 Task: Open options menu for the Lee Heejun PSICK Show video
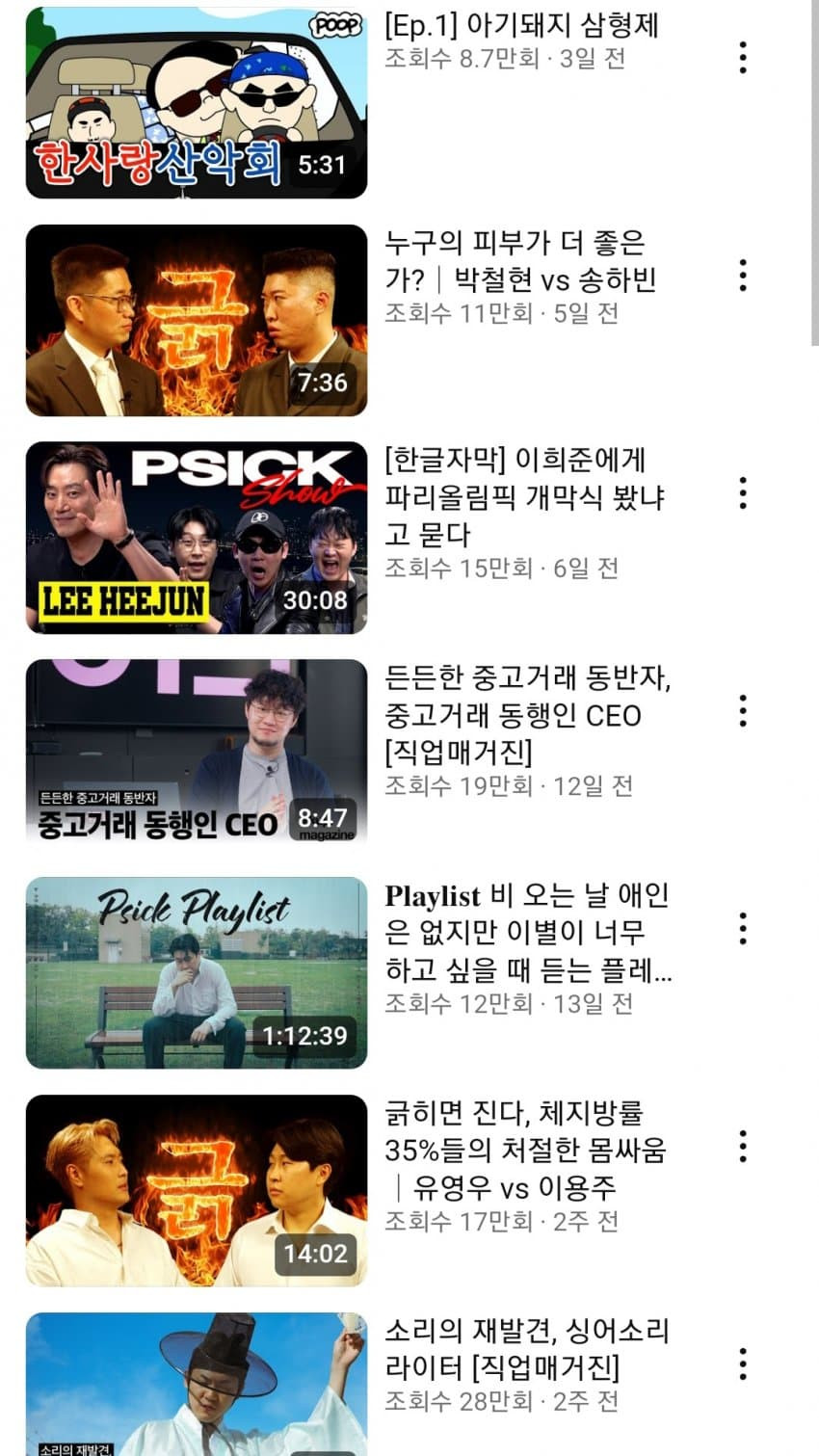pos(742,494)
